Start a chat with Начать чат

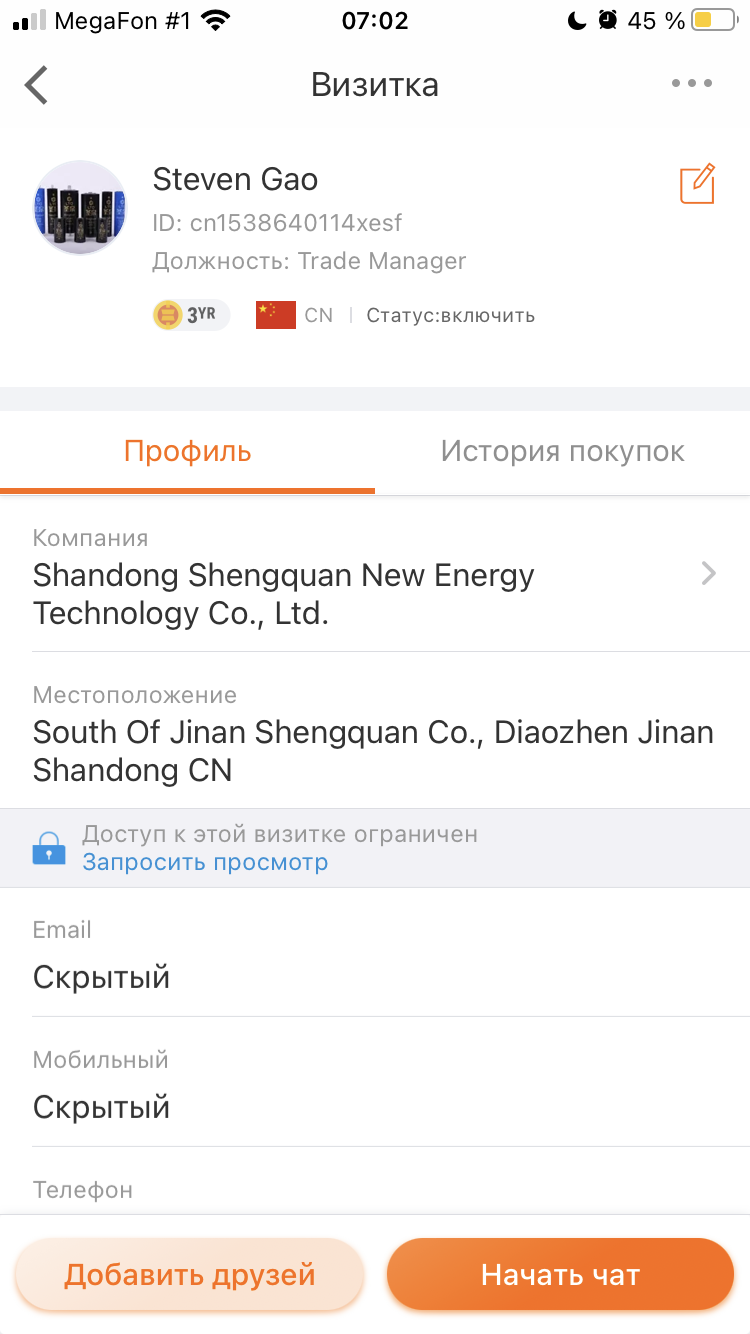[x=560, y=1275]
